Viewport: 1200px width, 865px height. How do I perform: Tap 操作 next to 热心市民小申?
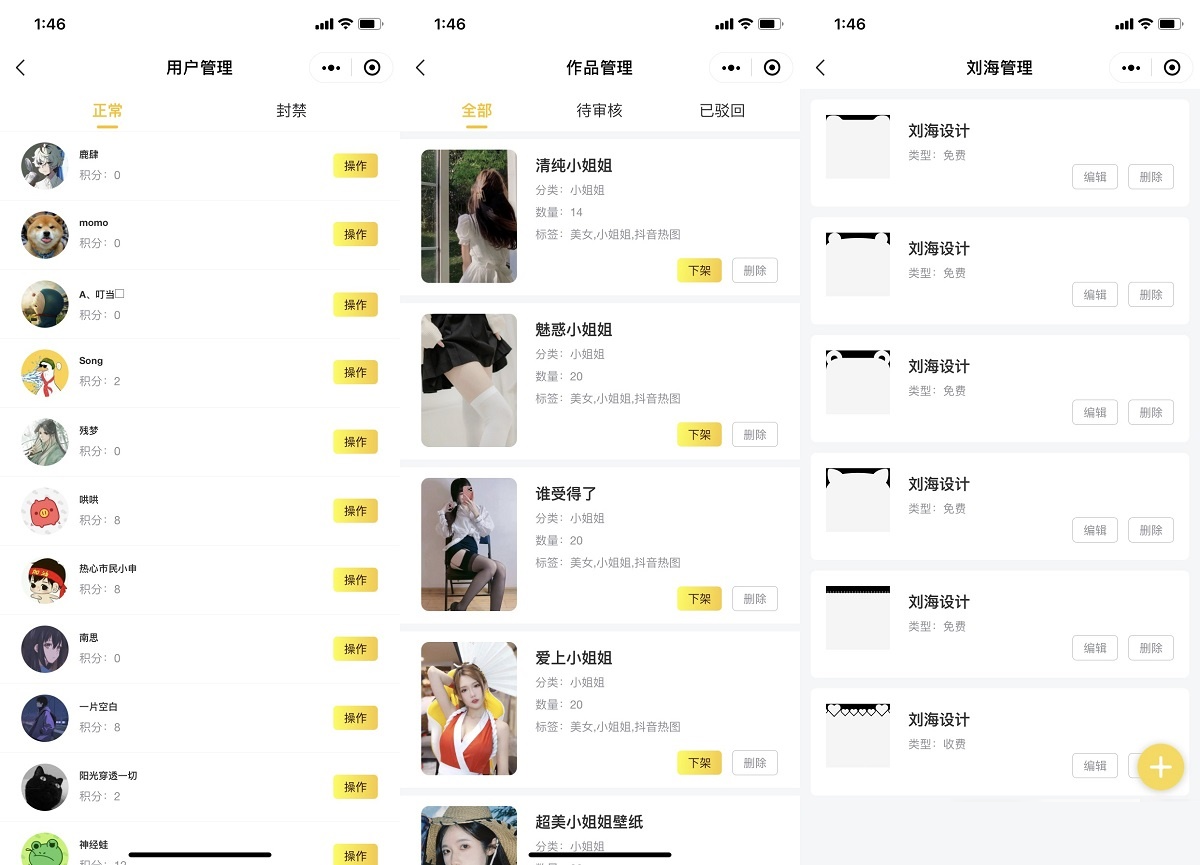coord(355,580)
